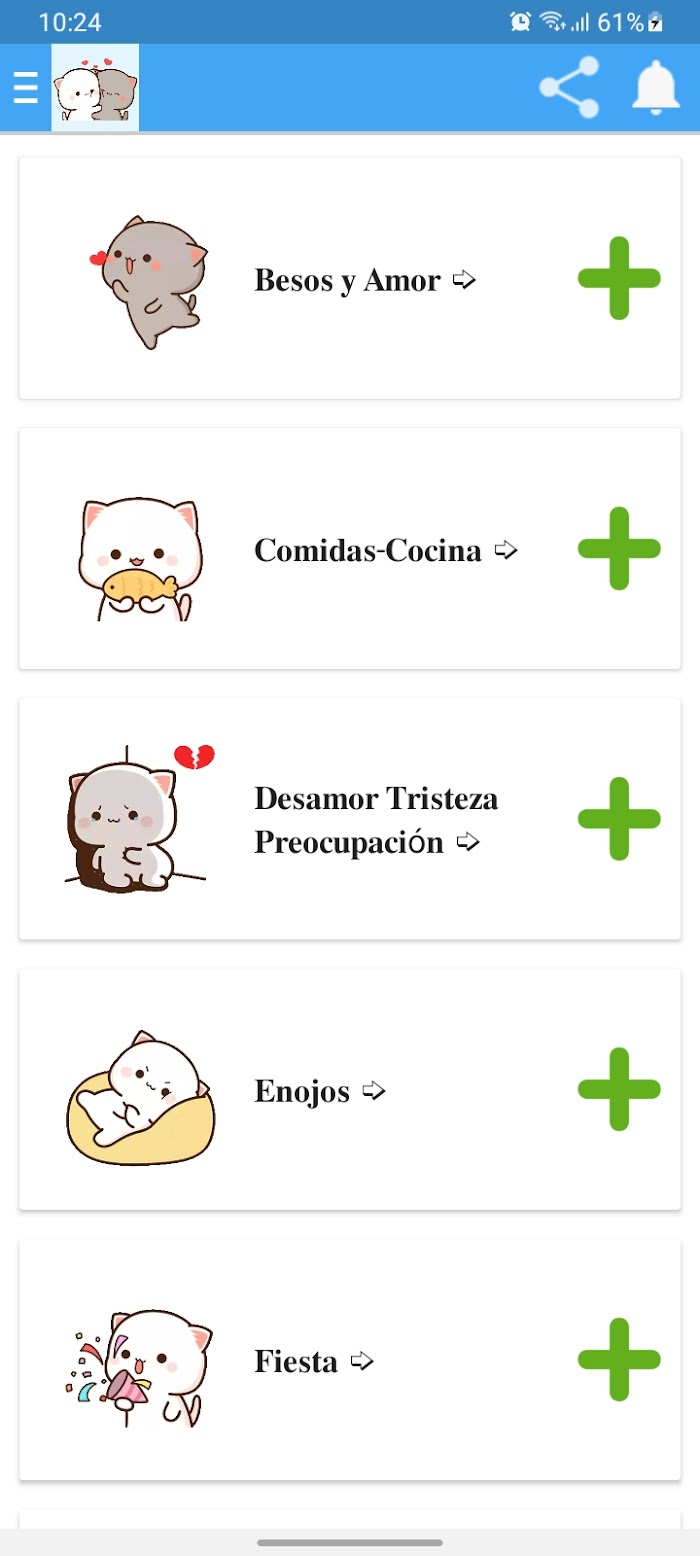Open the Besos y Amor sticker pack

tap(365, 280)
